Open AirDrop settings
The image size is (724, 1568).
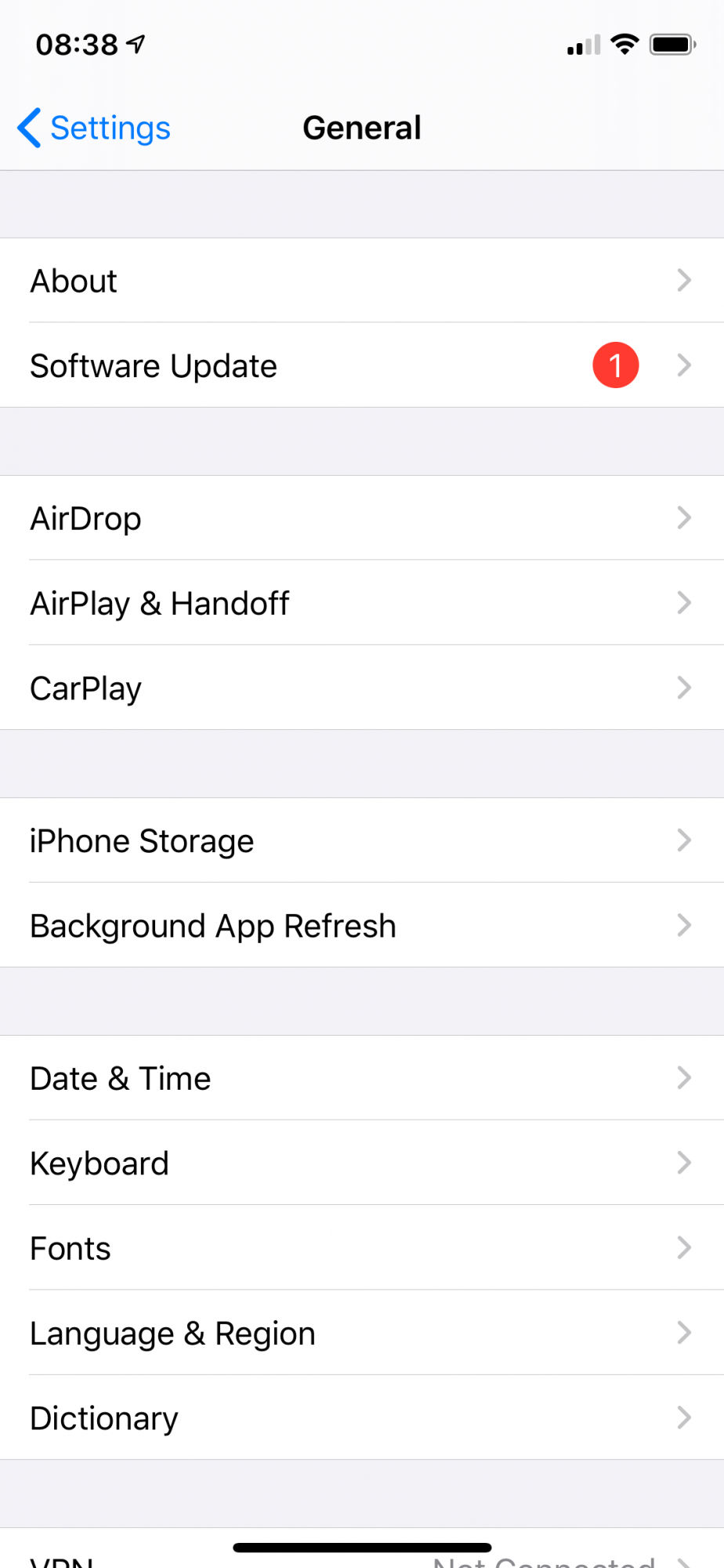[362, 518]
